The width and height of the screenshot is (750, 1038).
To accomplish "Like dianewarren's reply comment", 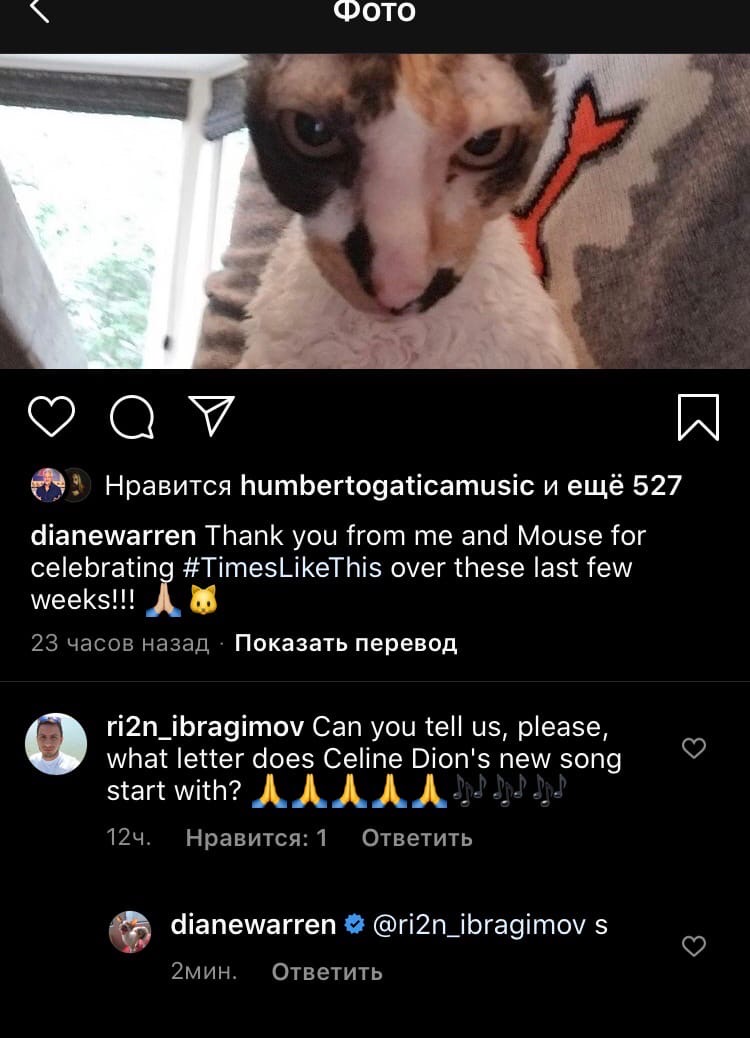I will 693,946.
